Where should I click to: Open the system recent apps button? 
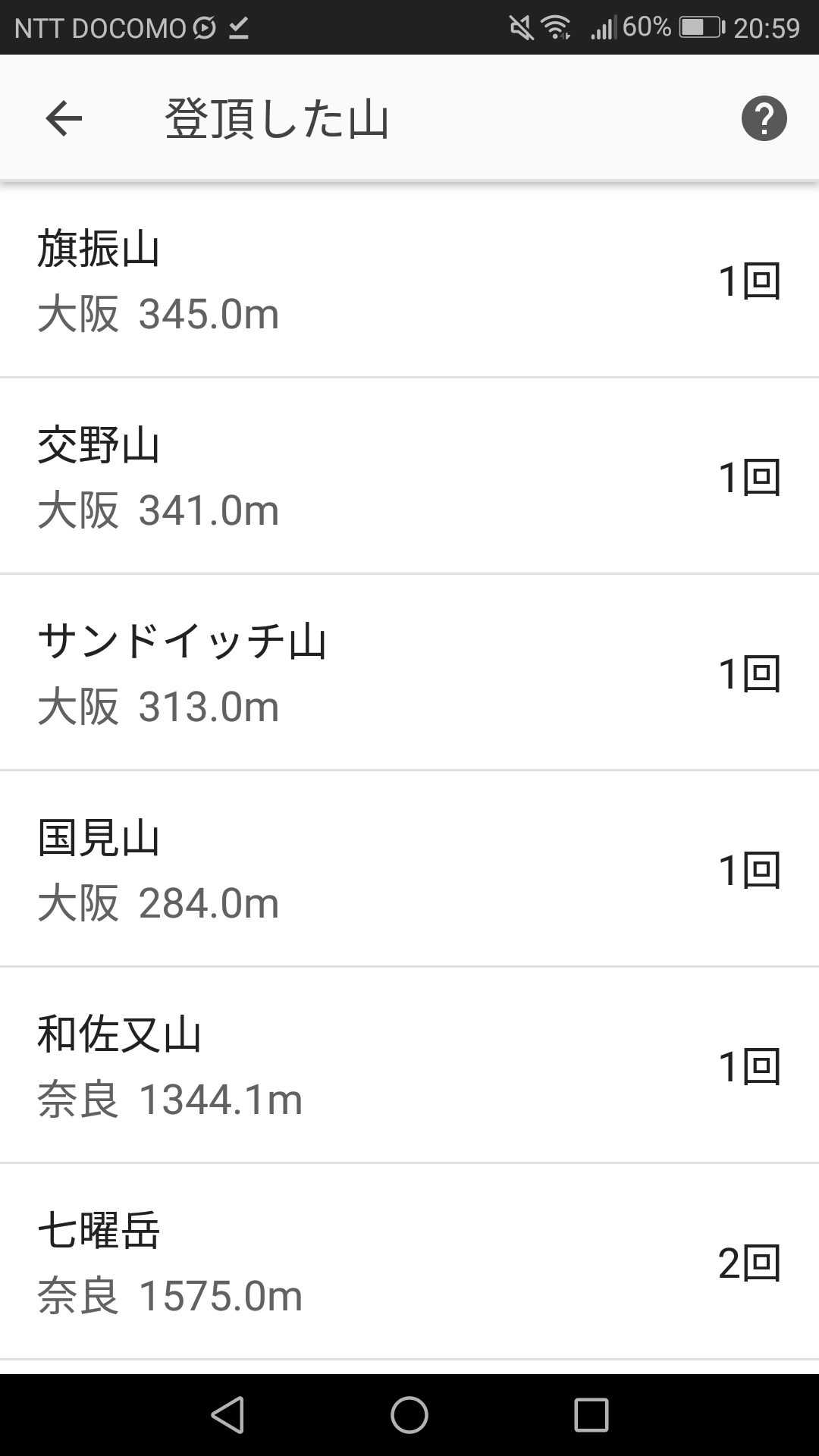pyautogui.click(x=591, y=1415)
